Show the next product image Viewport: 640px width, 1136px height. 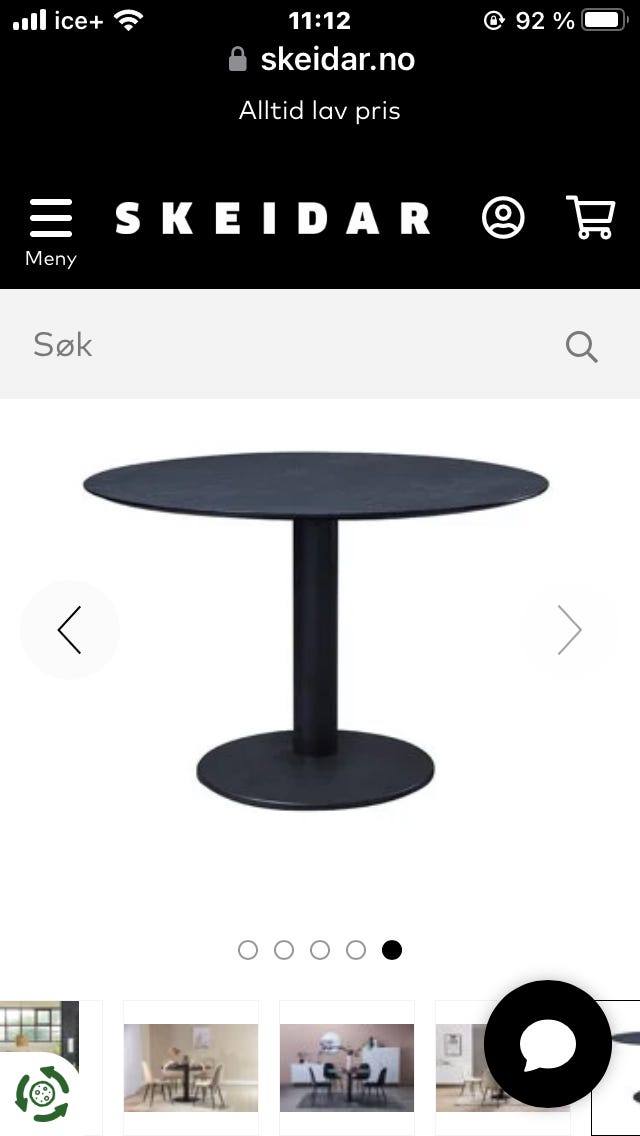tap(569, 630)
